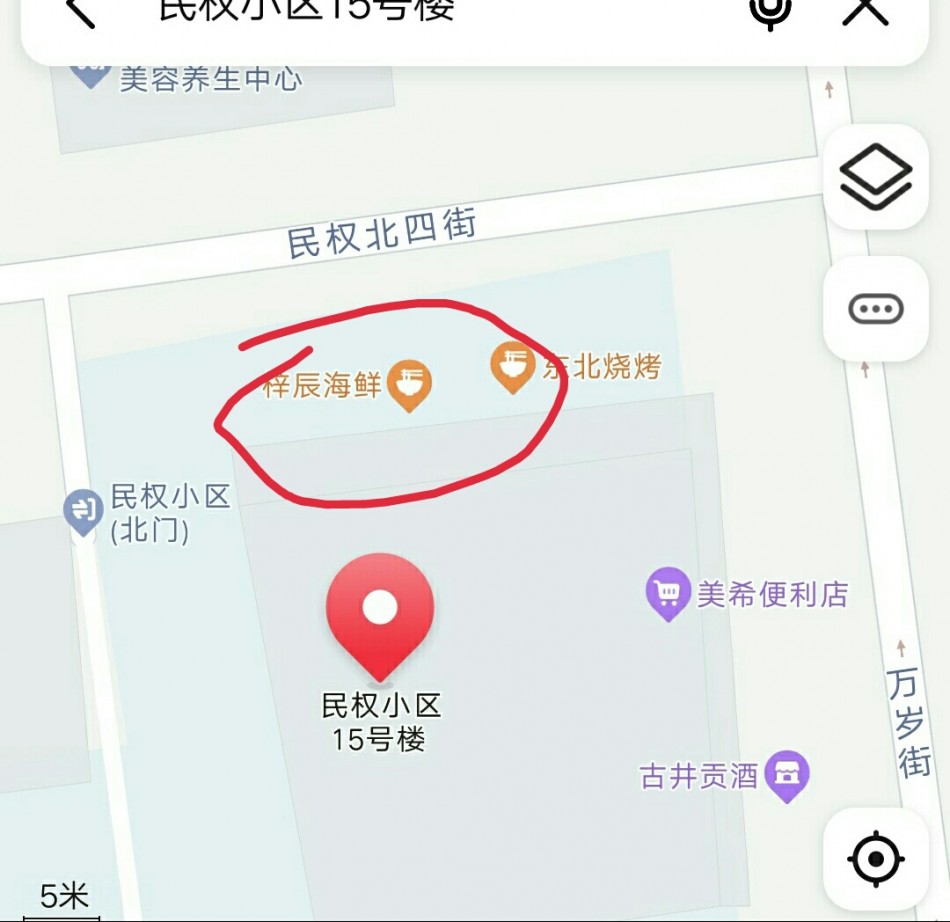Open the three-dot more options button

click(875, 309)
